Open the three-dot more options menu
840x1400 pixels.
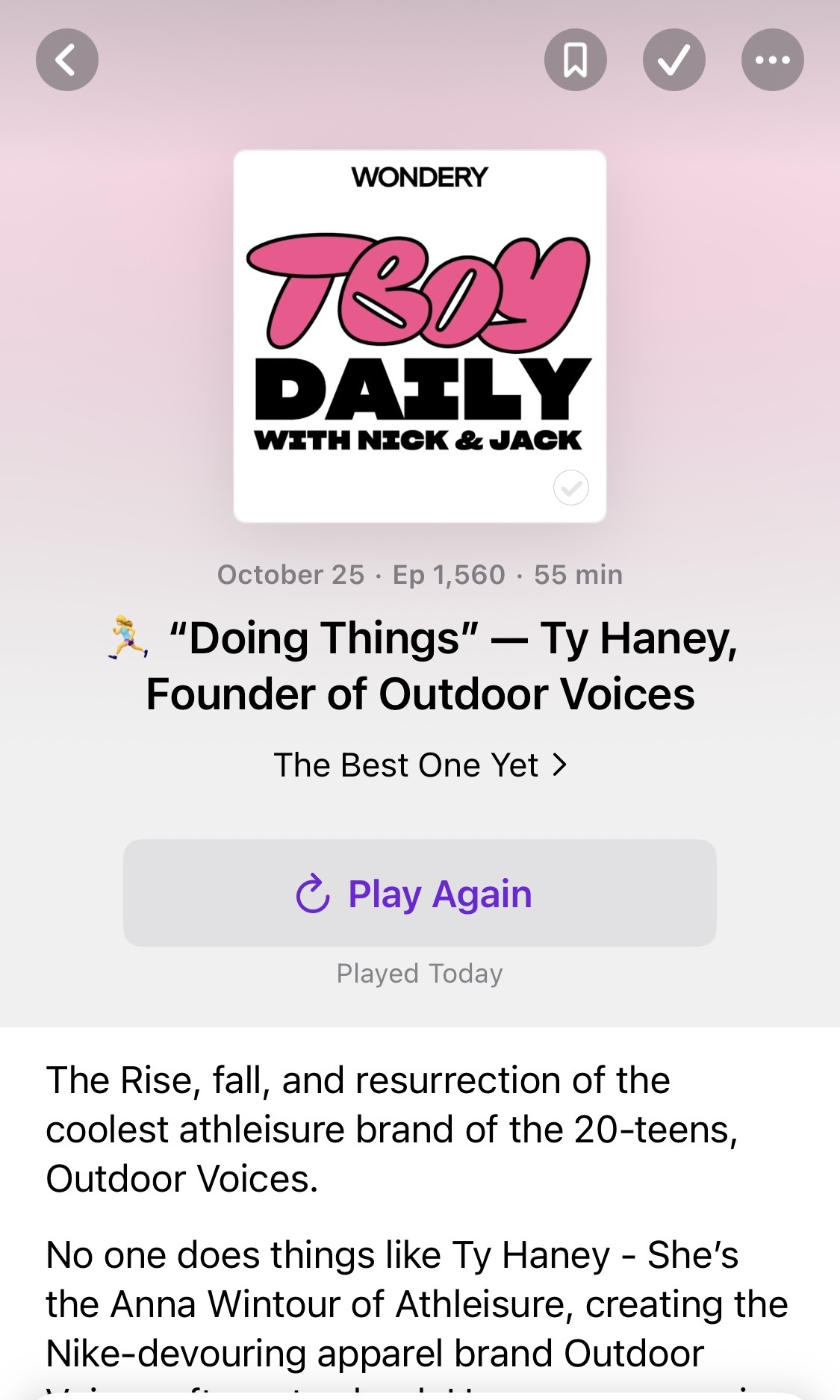(x=772, y=60)
